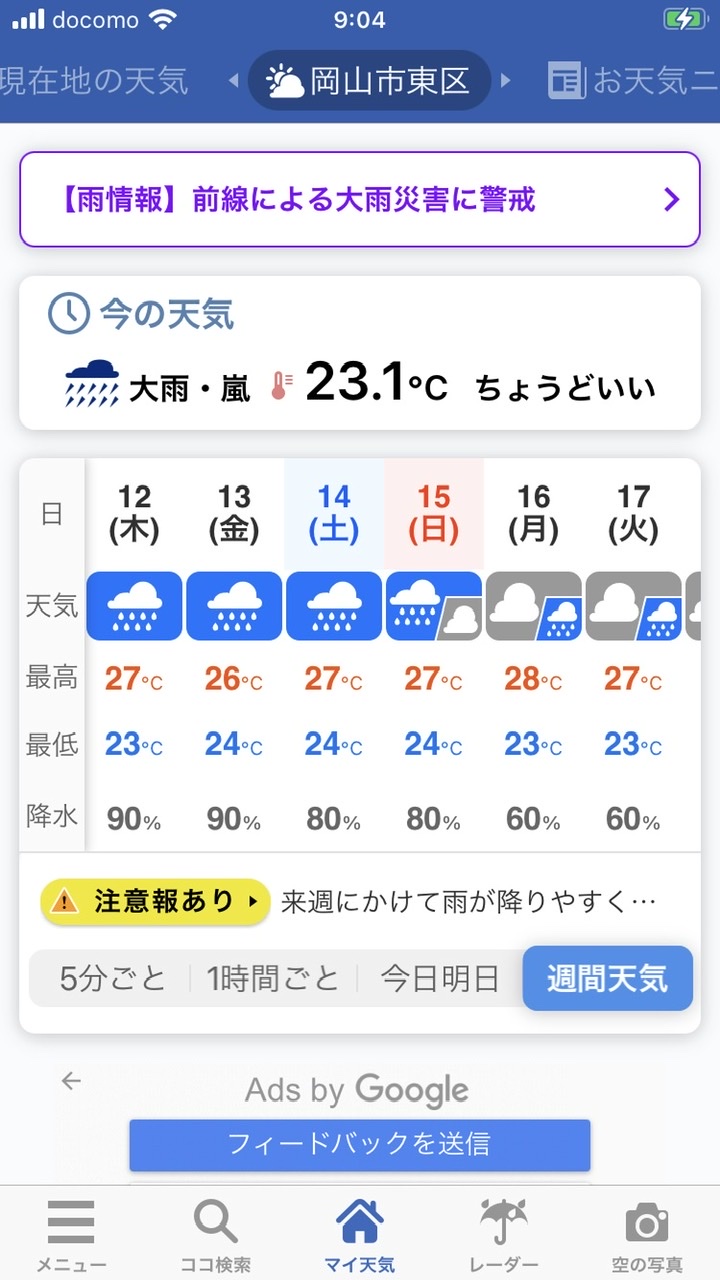Open the 今の天気 current conditions card
Viewport: 720px width, 1280px height.
tap(360, 353)
